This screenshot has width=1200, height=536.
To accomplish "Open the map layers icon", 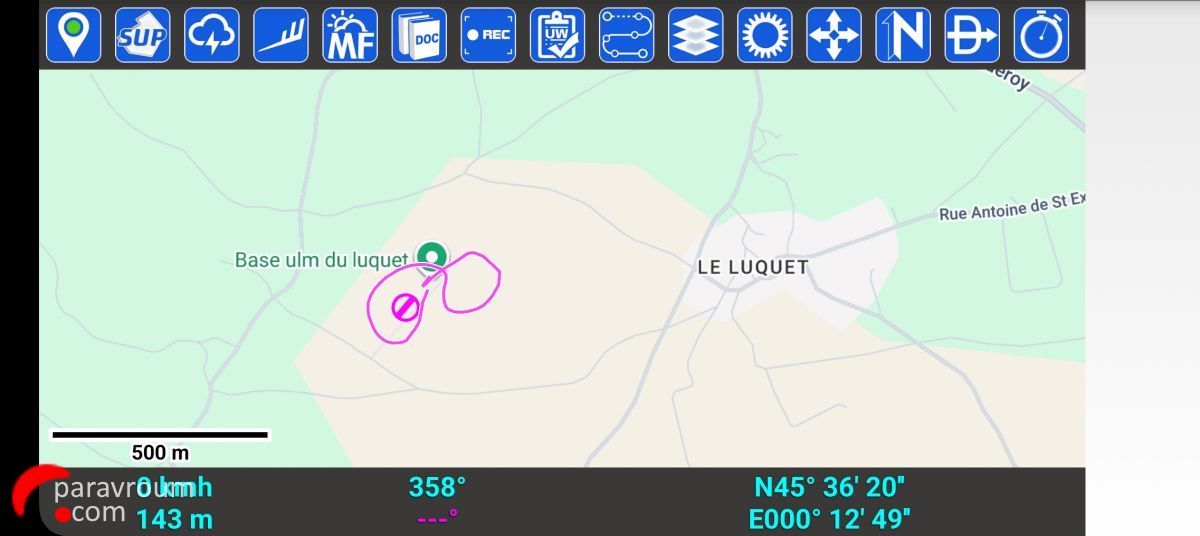I will (695, 35).
